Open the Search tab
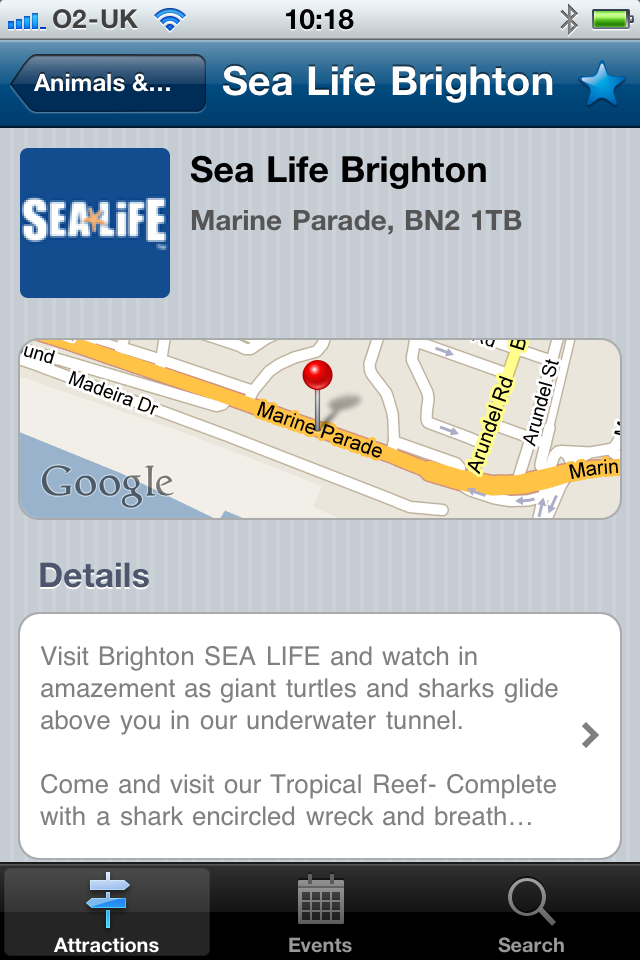The image size is (640, 960). (531, 913)
